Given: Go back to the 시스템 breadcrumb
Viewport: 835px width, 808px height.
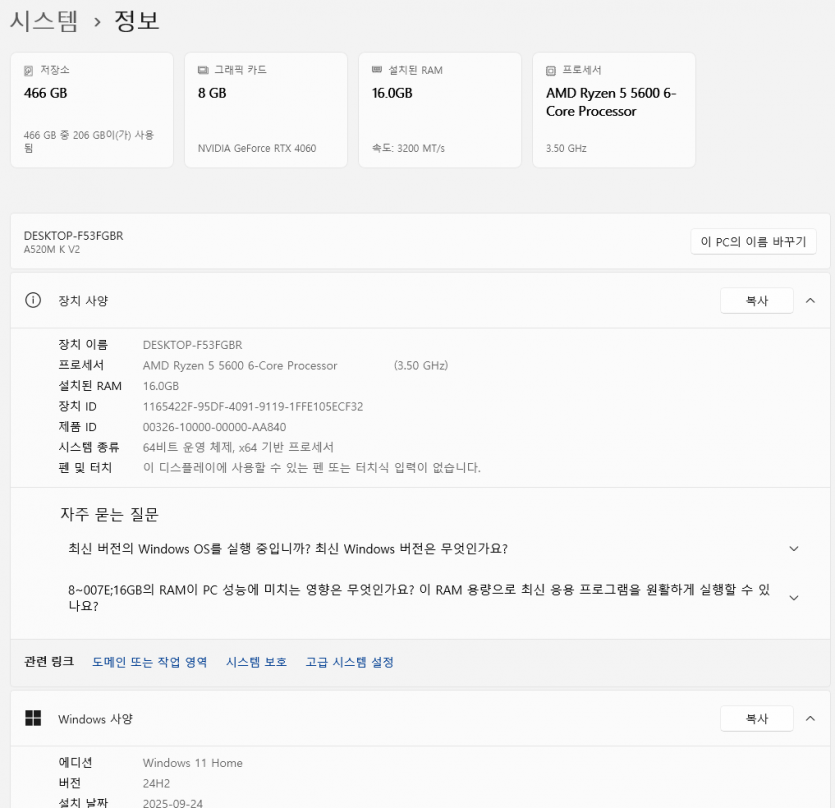Looking at the screenshot, I should pyautogui.click(x=44, y=21).
